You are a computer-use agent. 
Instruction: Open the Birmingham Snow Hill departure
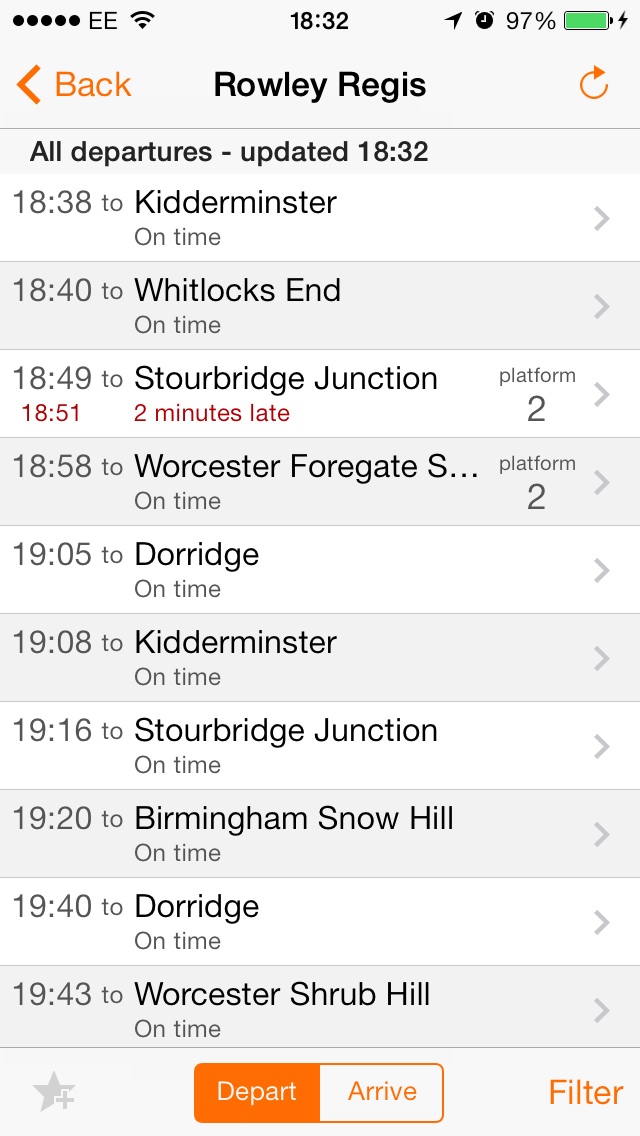tap(320, 834)
